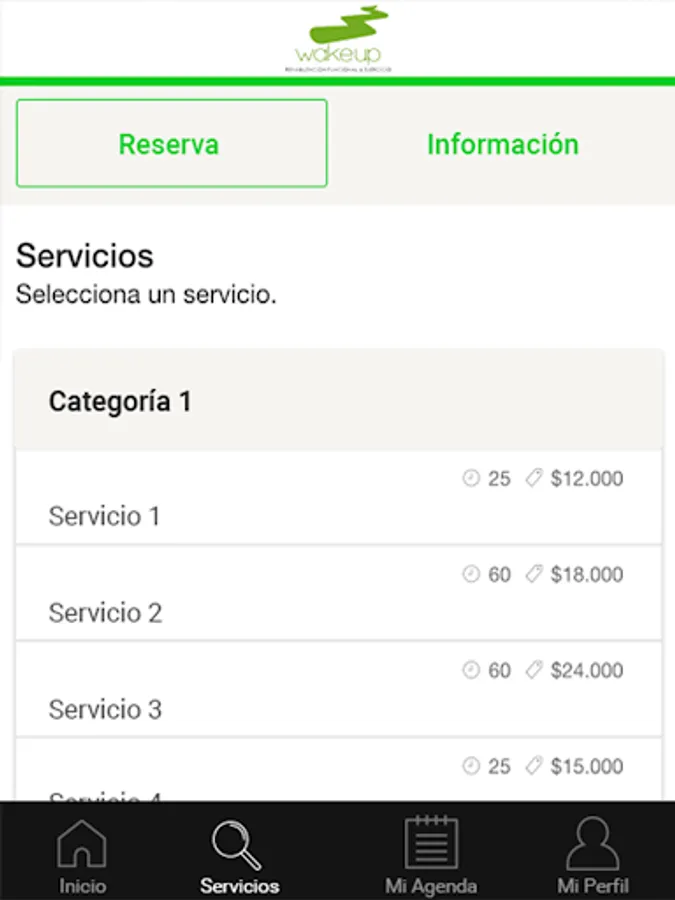This screenshot has height=900, width=675.
Task: Tap the Servicios tab in bottom bar
Action: coord(239,853)
